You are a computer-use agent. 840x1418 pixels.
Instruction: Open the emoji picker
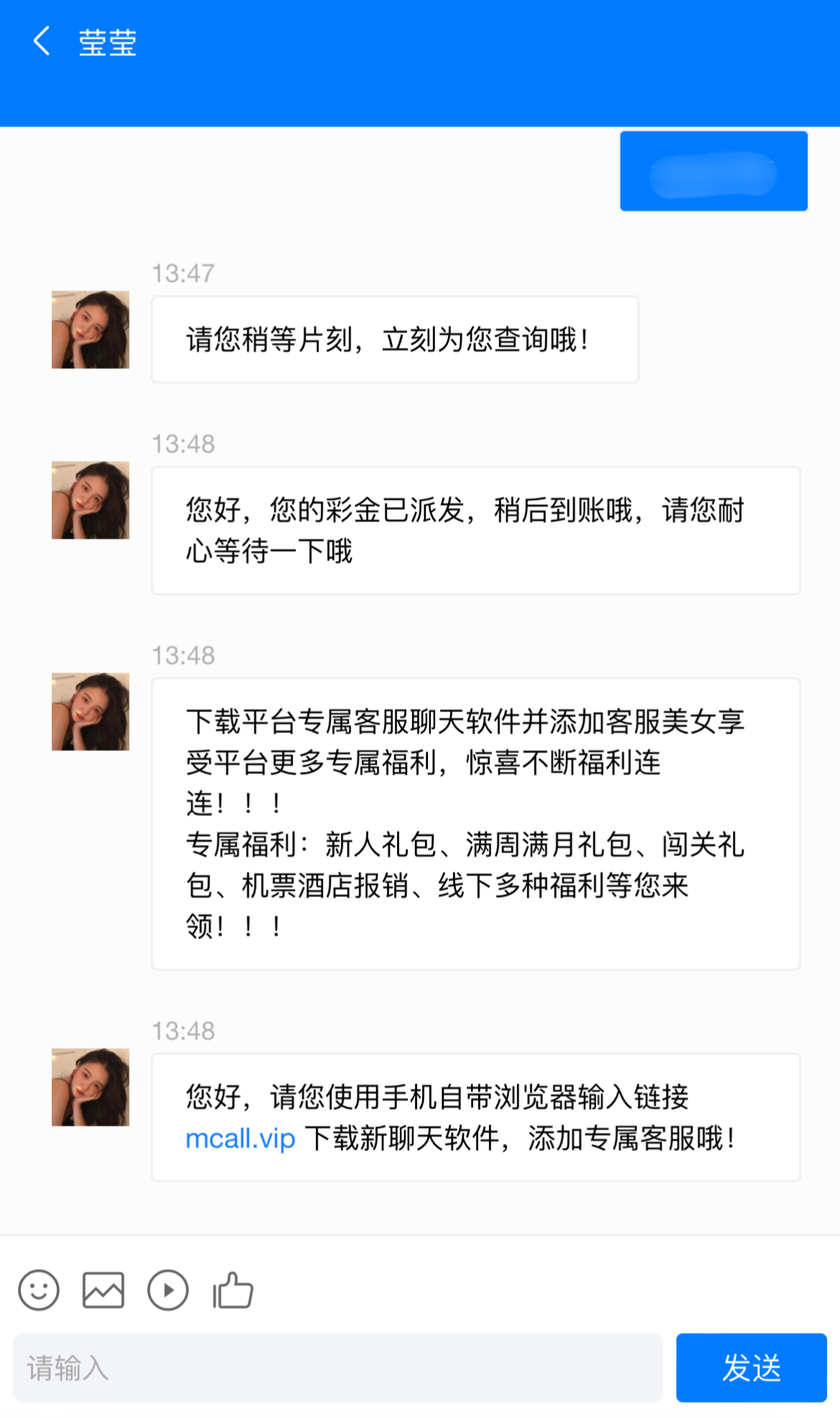click(39, 1290)
